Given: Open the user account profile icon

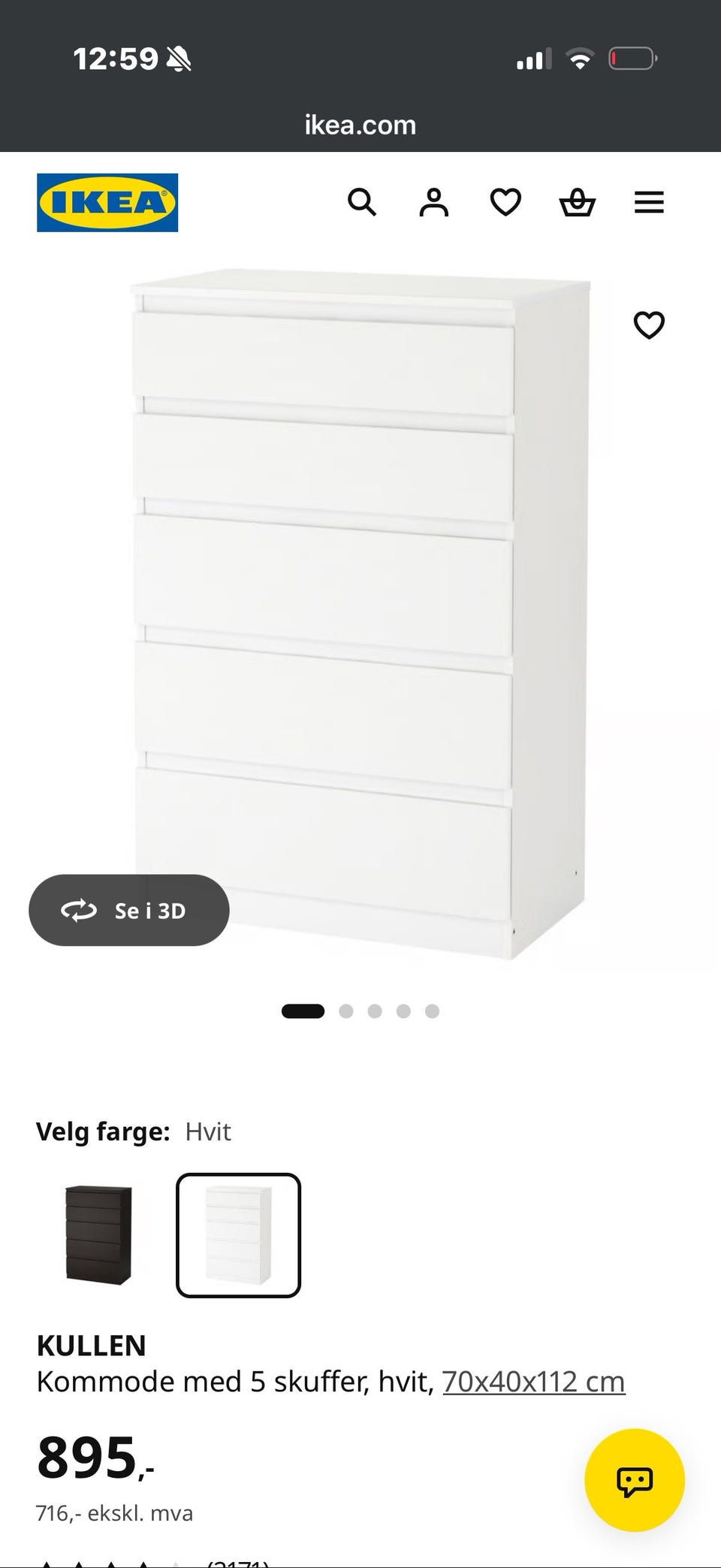Looking at the screenshot, I should click(433, 202).
